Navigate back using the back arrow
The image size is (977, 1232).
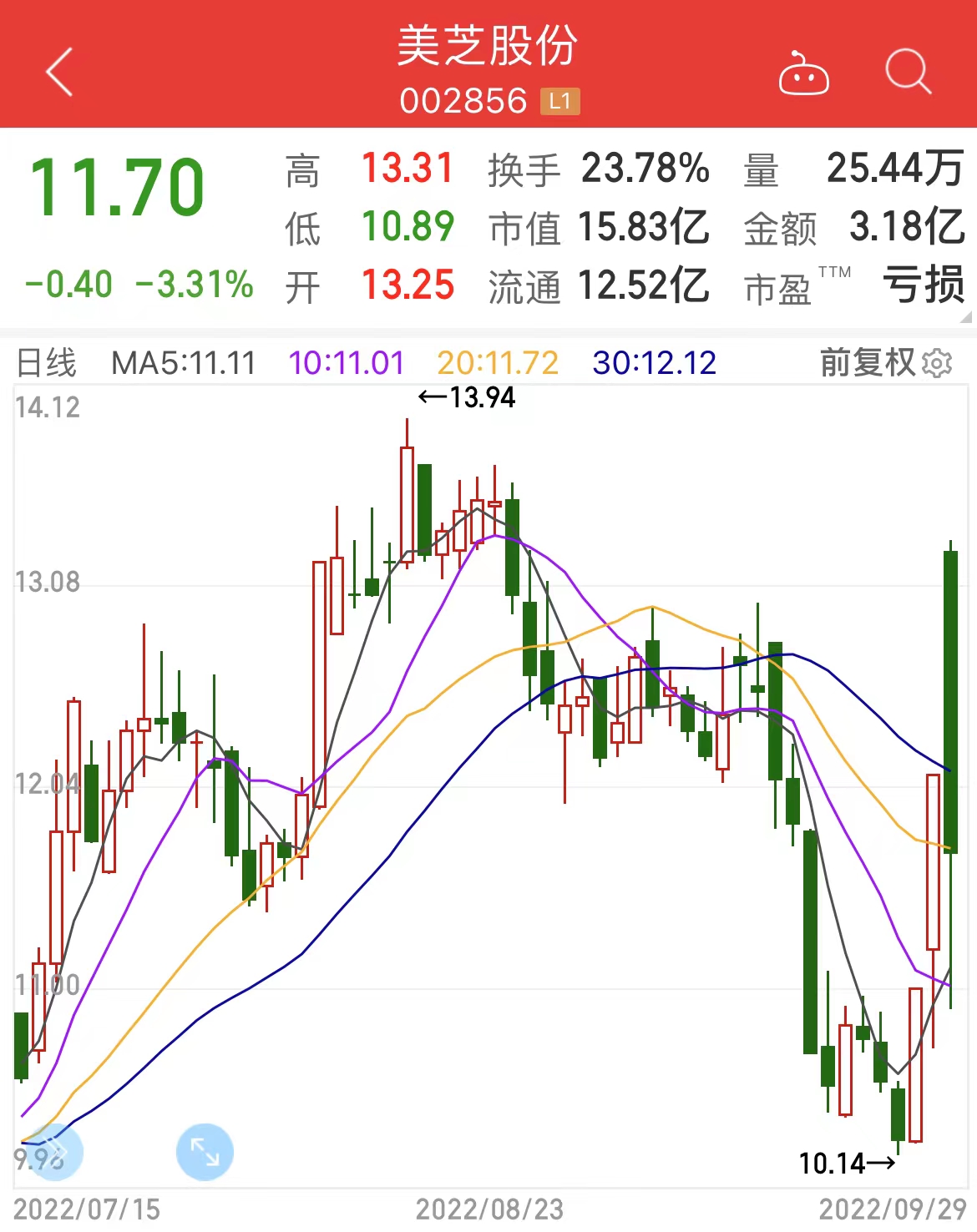pos(58,73)
